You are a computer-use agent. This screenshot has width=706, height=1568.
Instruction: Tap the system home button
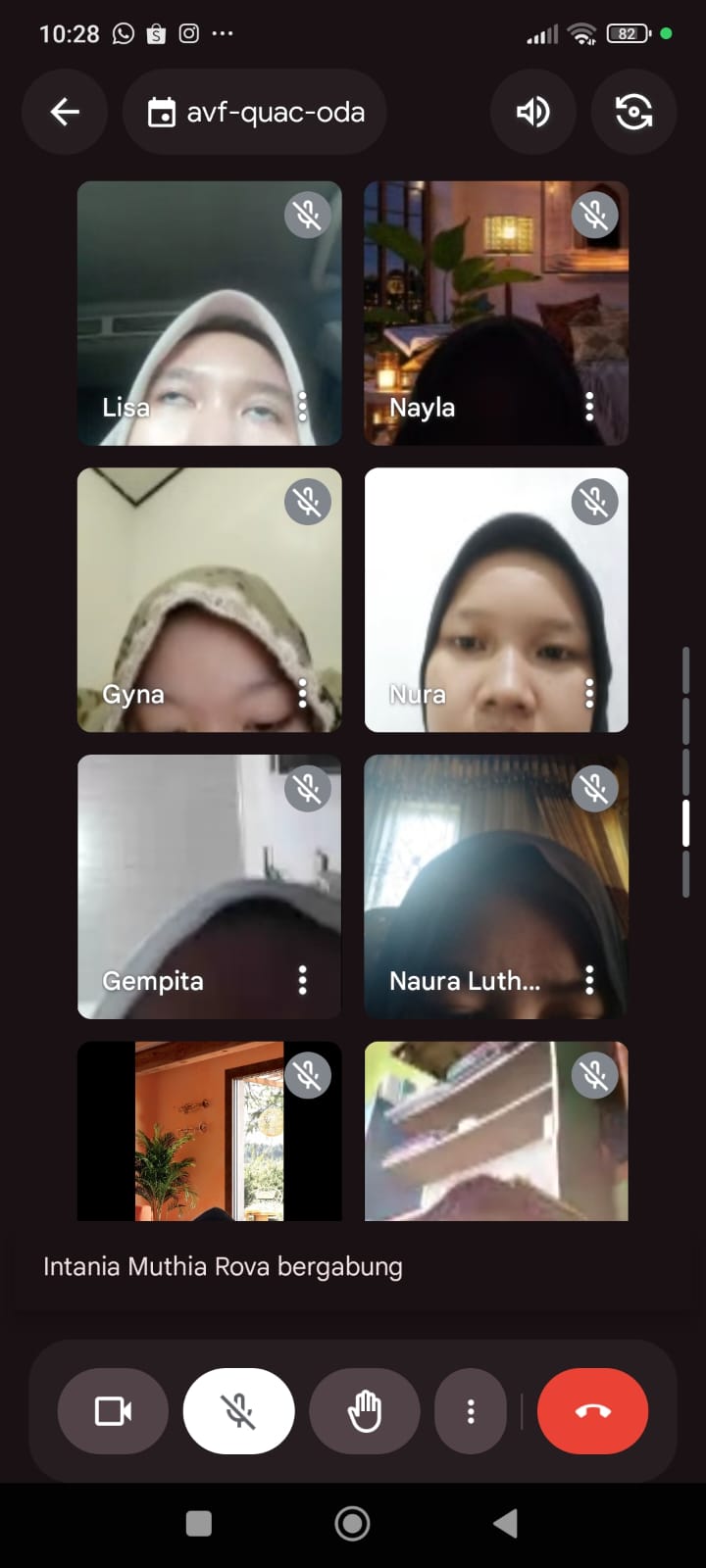(x=352, y=1523)
